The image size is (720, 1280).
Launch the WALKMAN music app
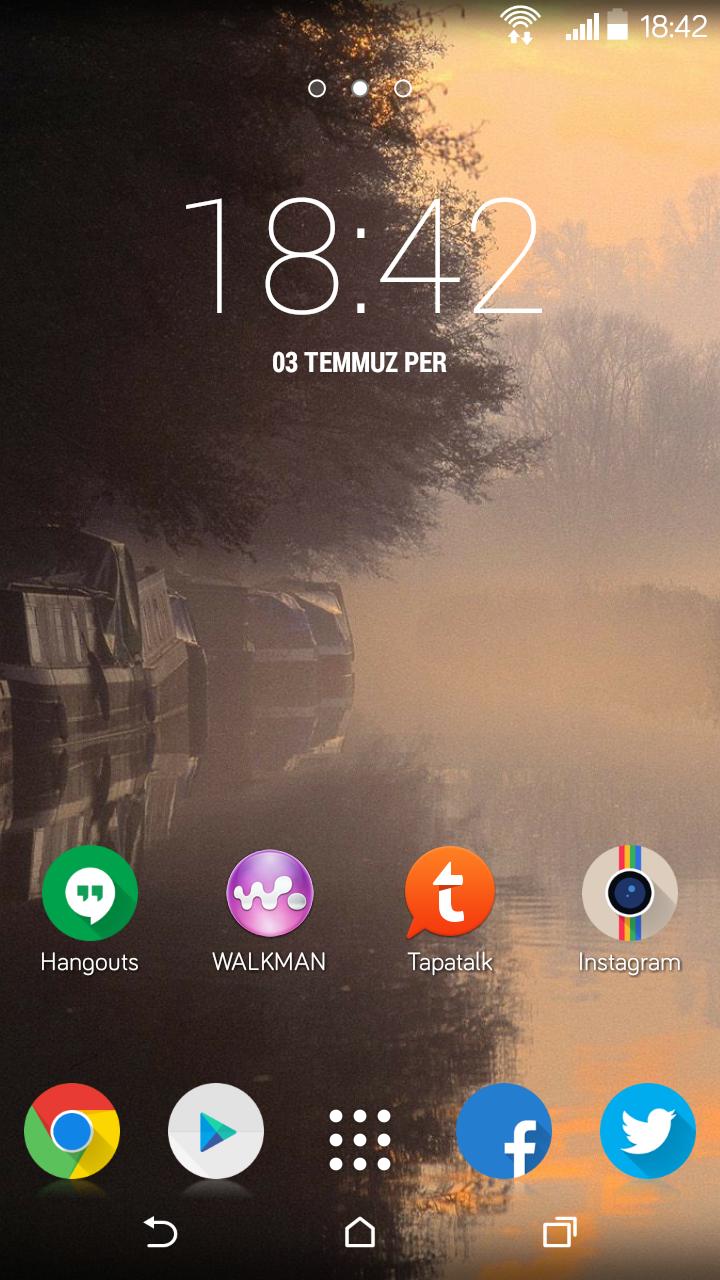point(269,893)
